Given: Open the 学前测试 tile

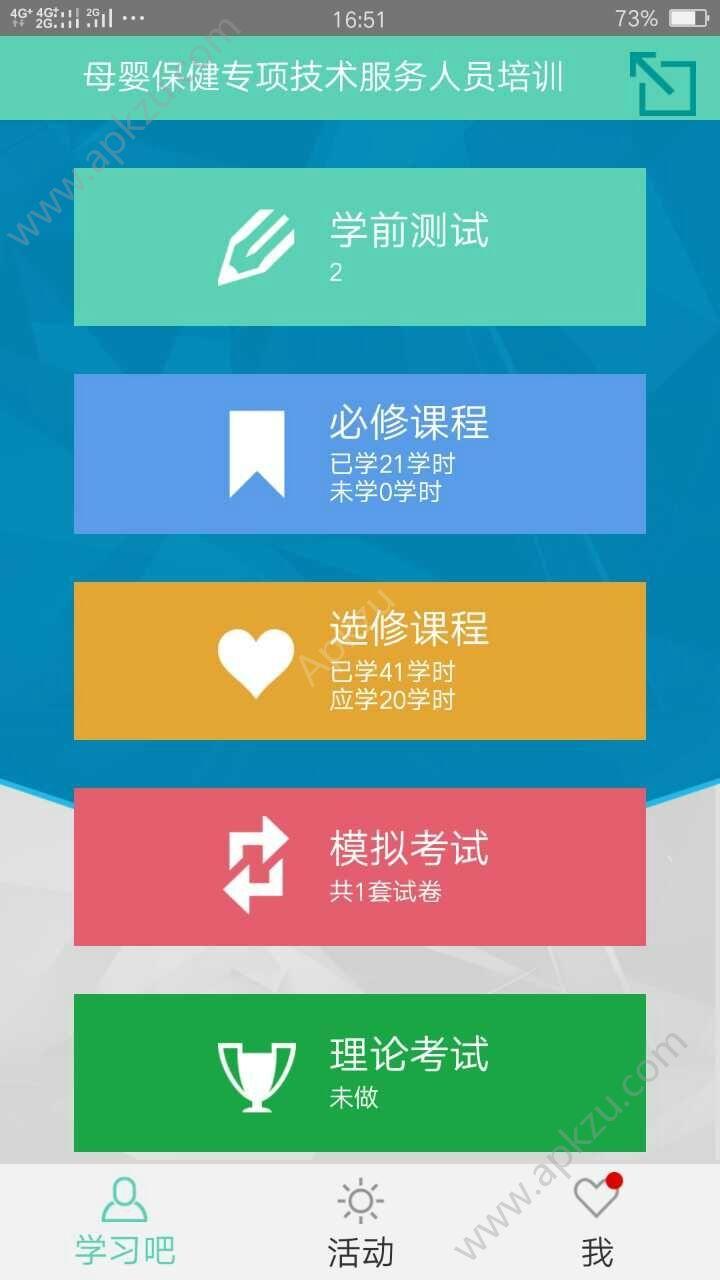Looking at the screenshot, I should coord(360,247).
